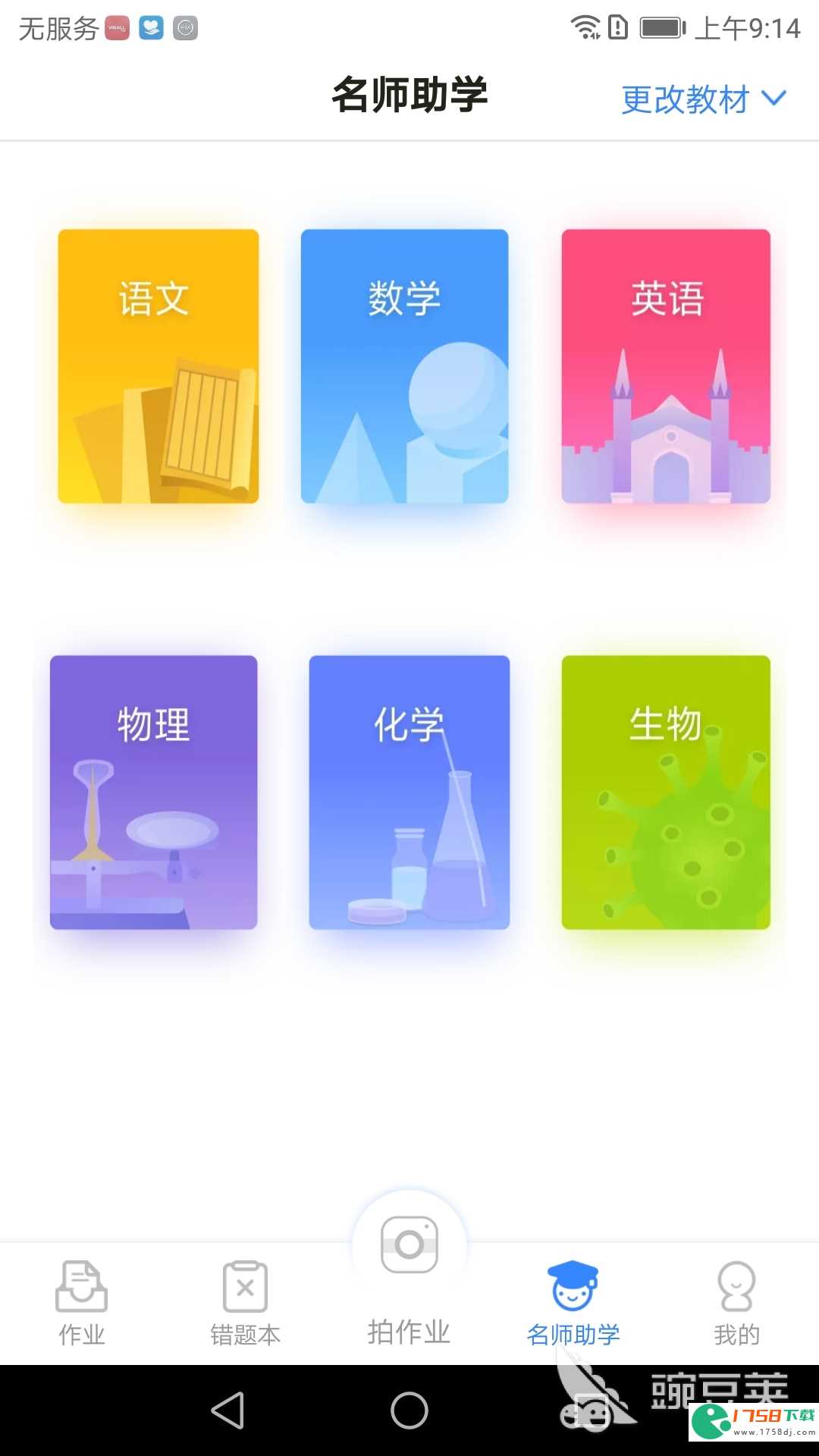This screenshot has width=819, height=1456.
Task: Tap the system back button
Action: (227, 1410)
